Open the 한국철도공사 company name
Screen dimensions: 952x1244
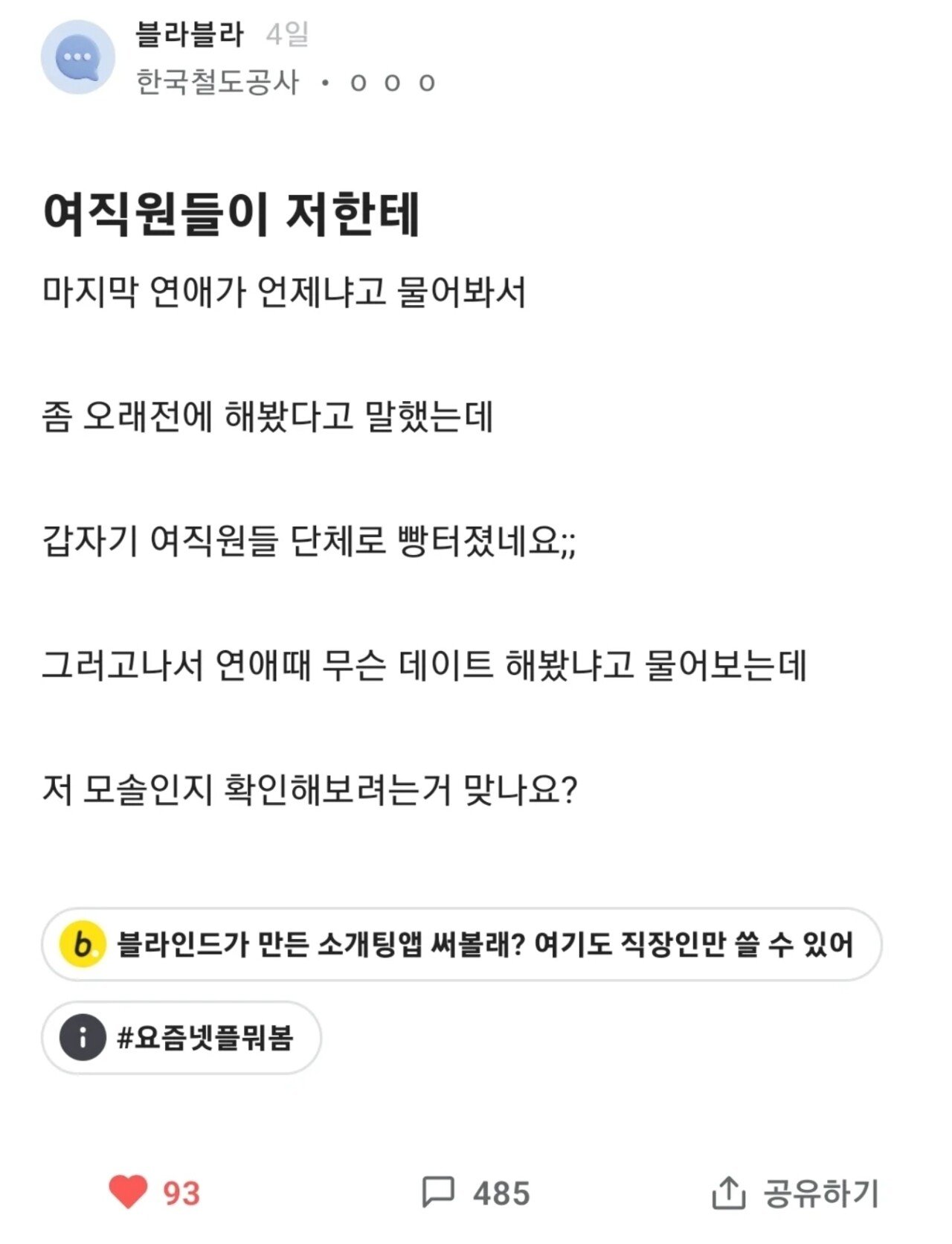pyautogui.click(x=217, y=82)
